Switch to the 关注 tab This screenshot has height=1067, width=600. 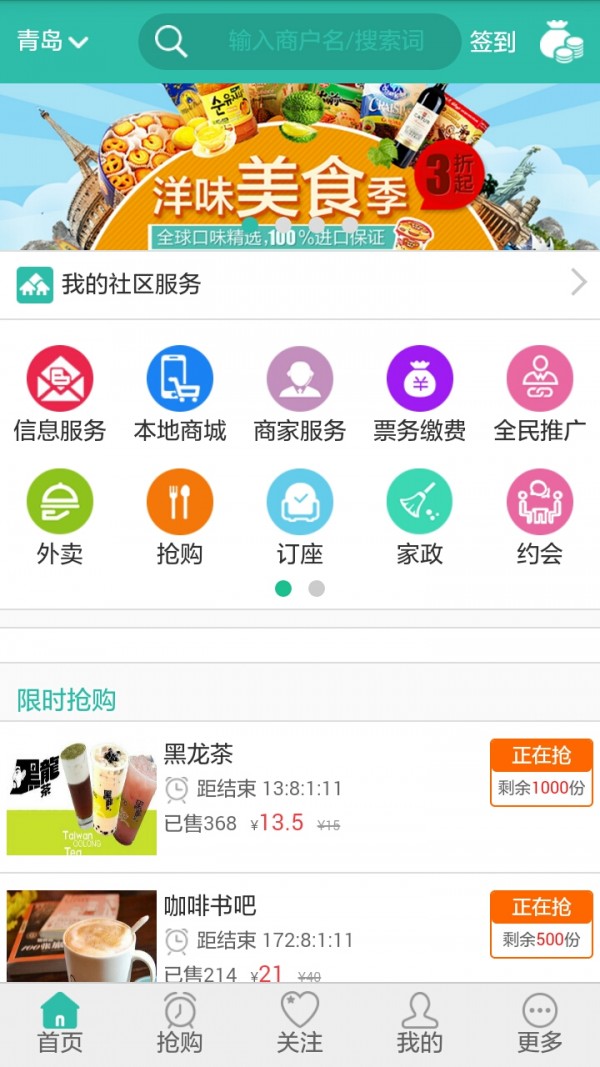click(300, 1023)
